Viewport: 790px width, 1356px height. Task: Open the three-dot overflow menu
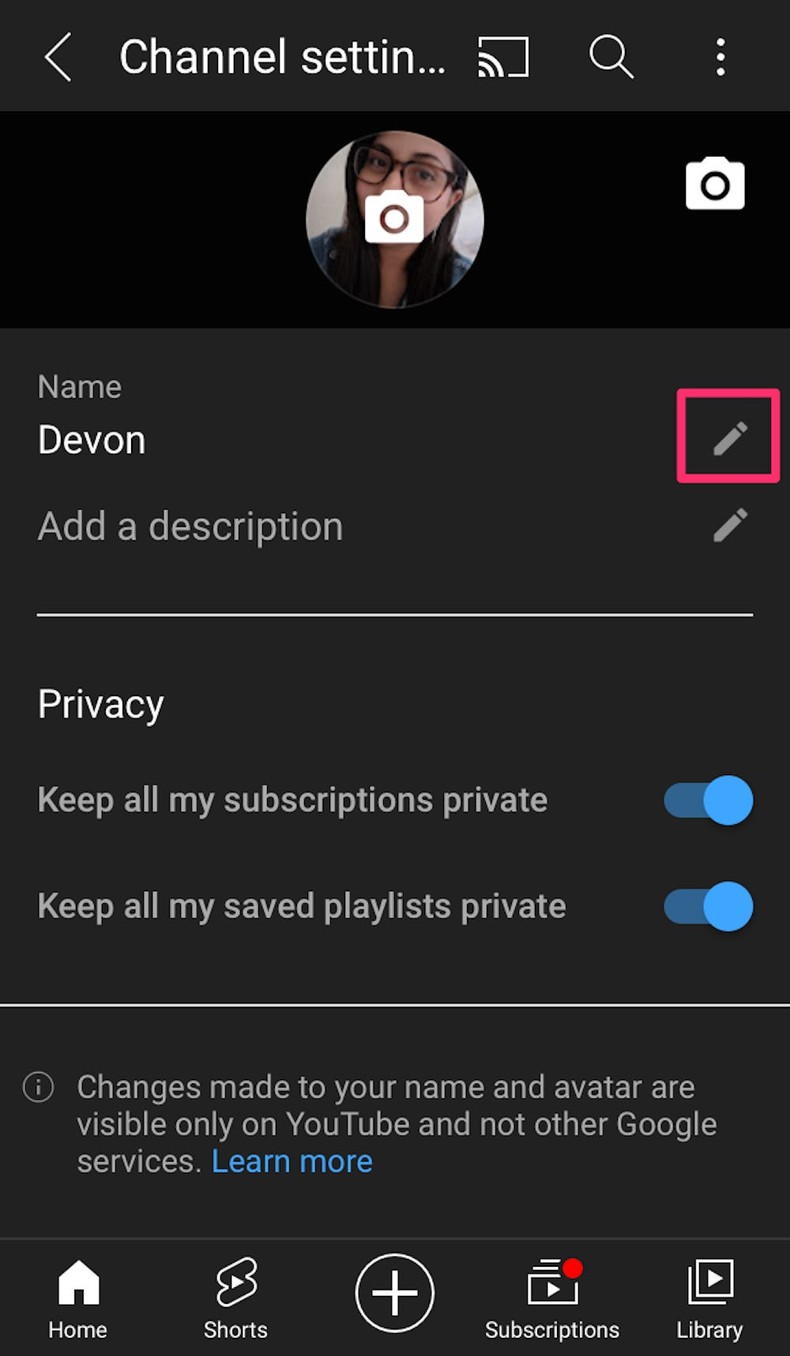coord(720,57)
